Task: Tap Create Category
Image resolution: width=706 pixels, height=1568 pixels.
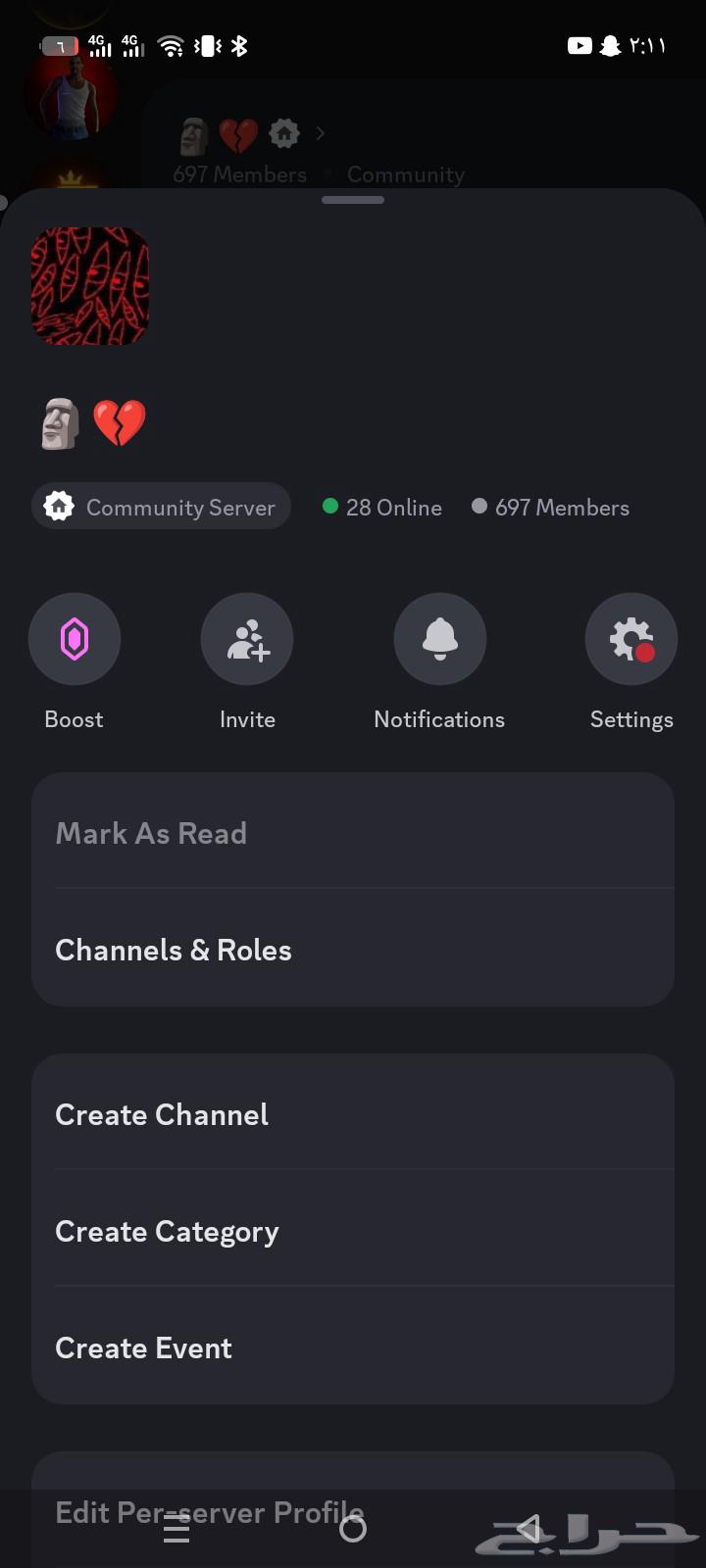Action: 167,1231
